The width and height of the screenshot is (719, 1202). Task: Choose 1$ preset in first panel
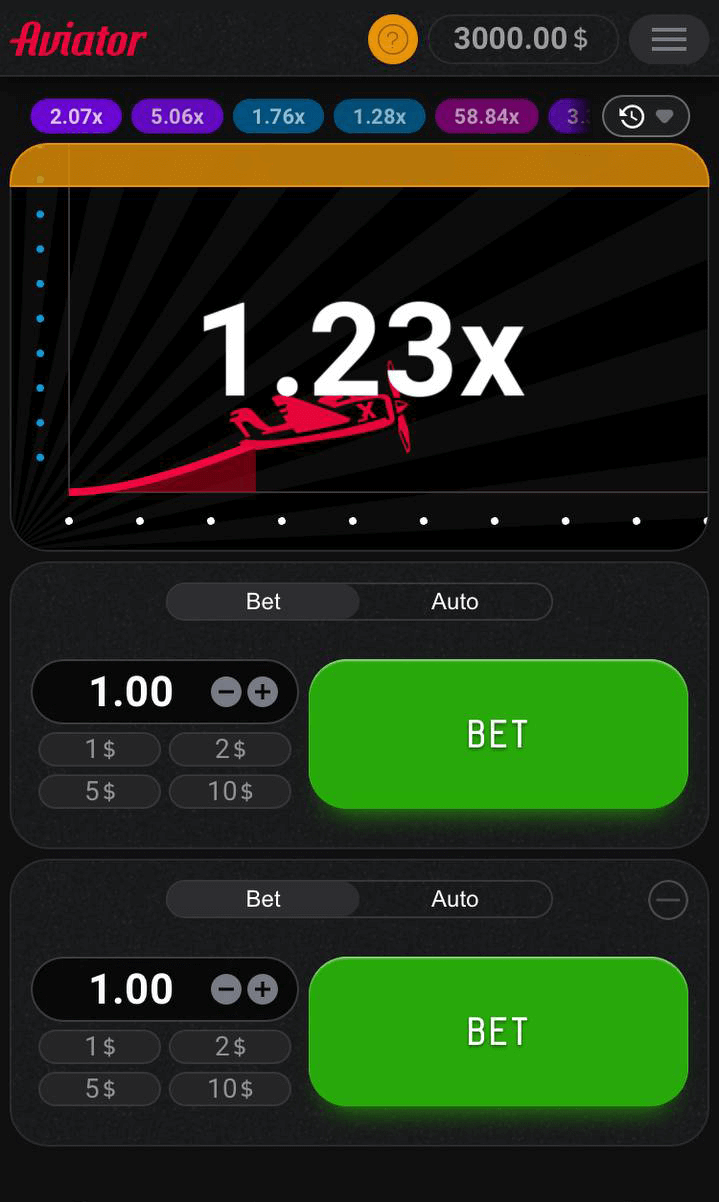pos(99,749)
